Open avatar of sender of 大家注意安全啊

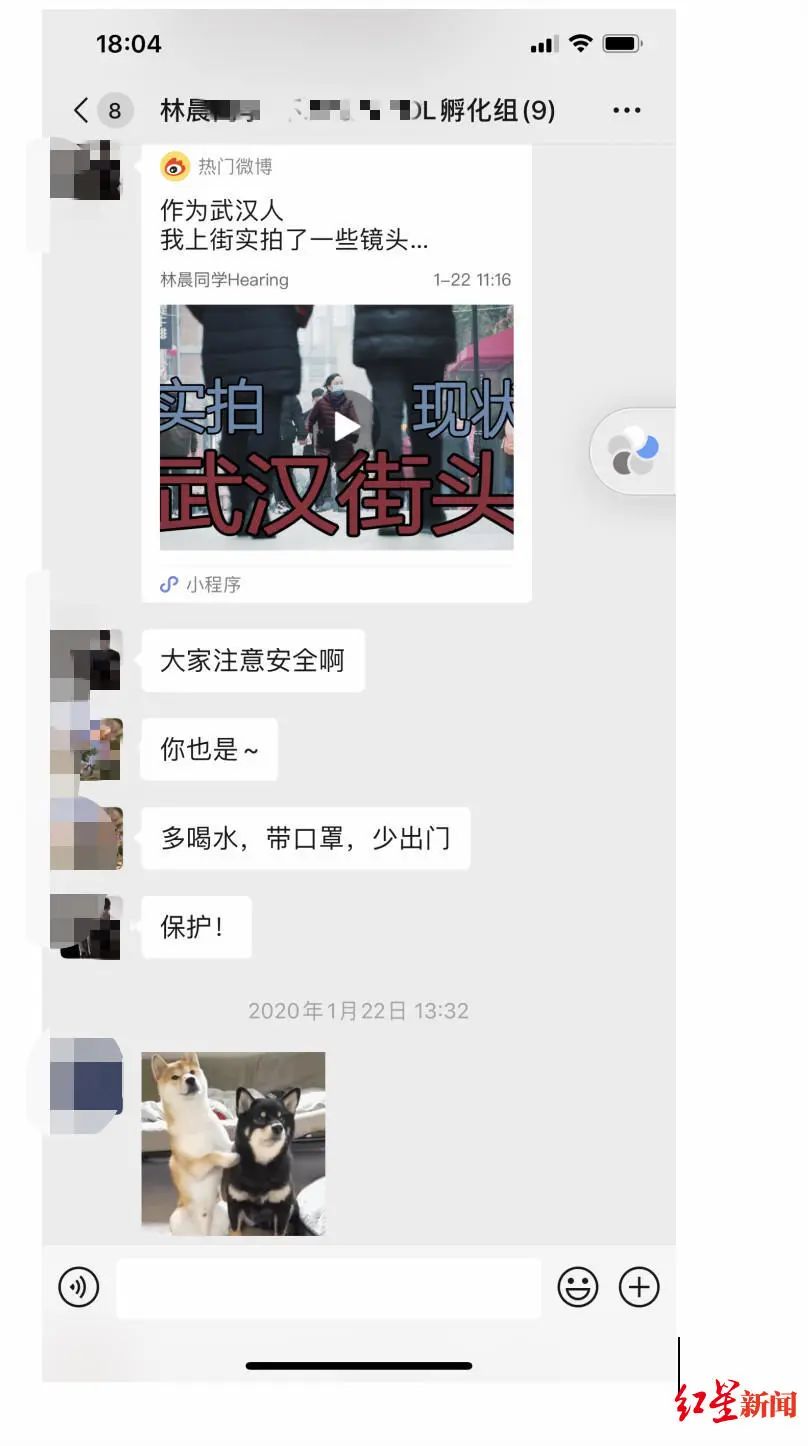(86, 660)
